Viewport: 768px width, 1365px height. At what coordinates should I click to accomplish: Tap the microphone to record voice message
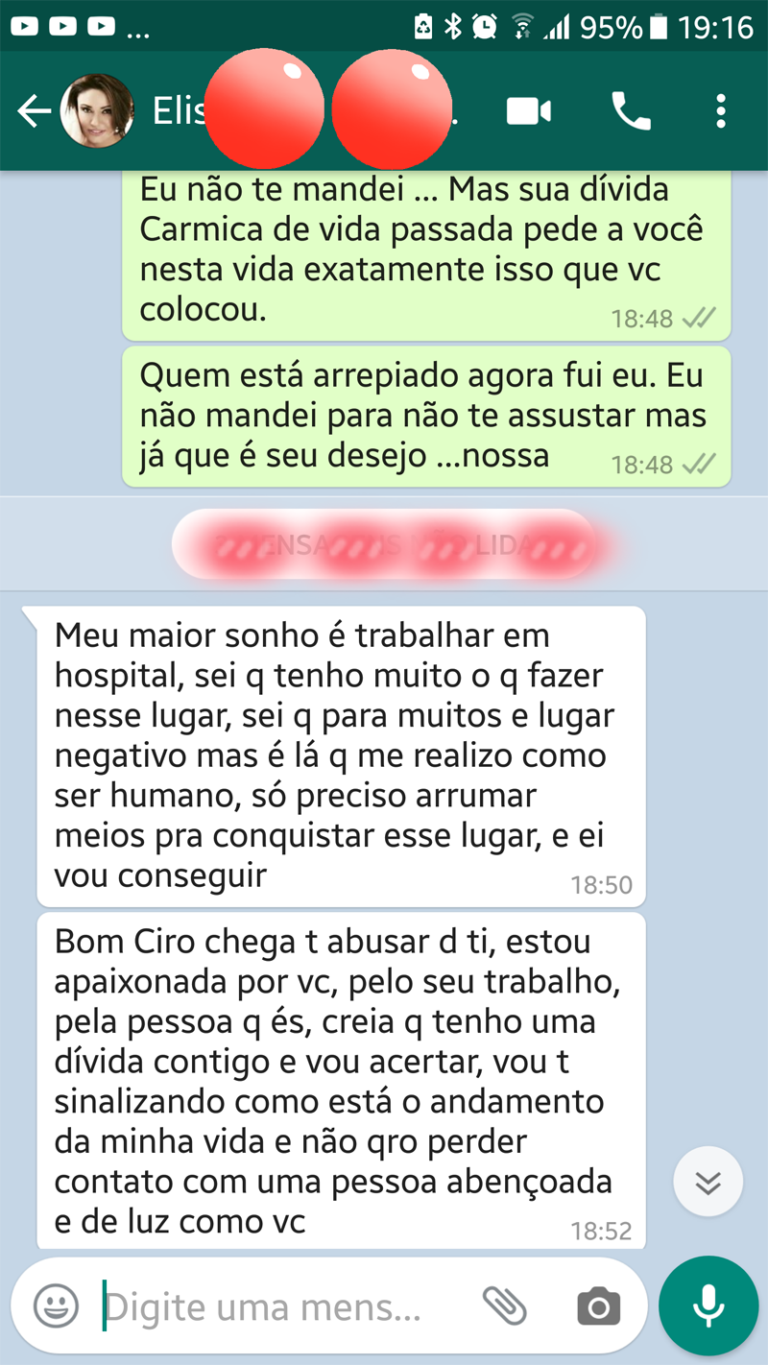[x=709, y=1305]
